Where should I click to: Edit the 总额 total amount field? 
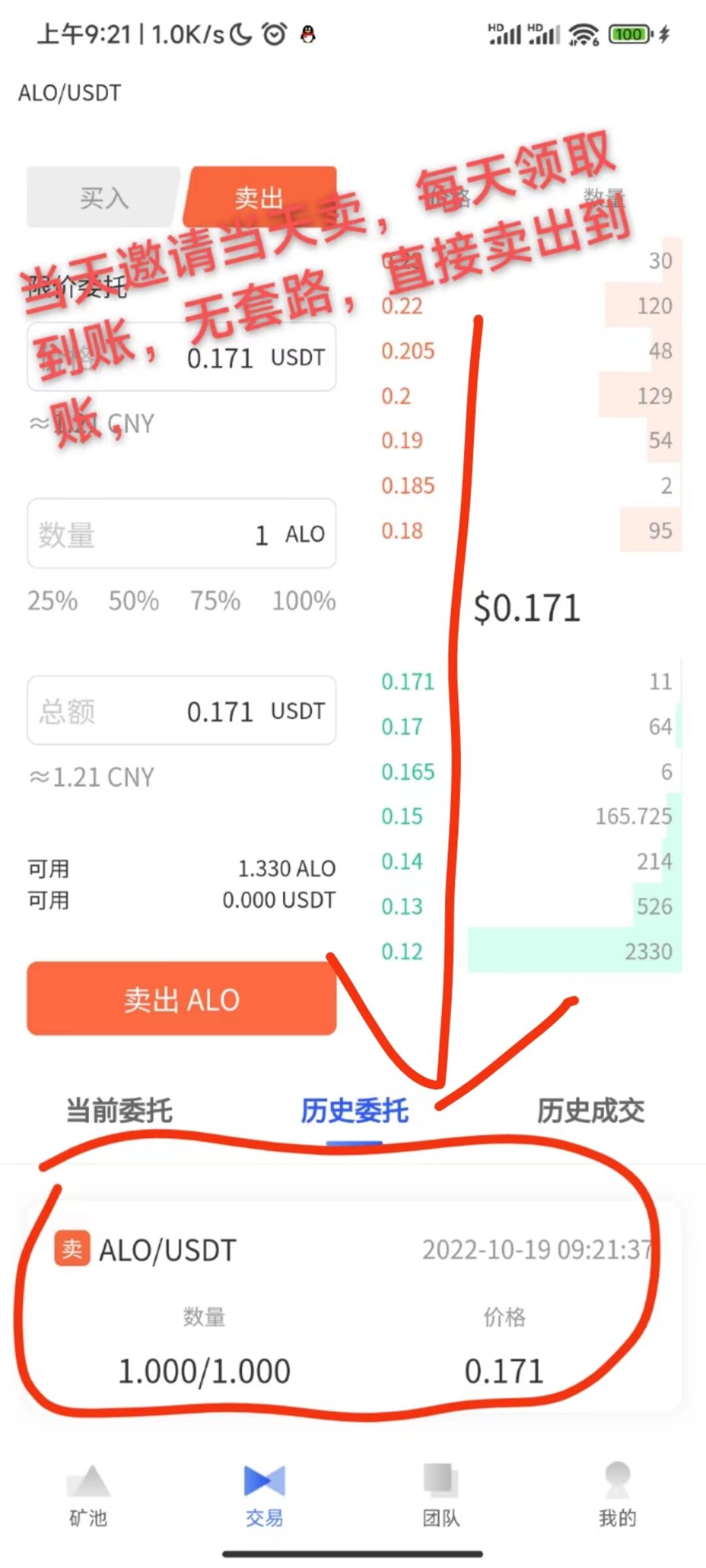click(182, 711)
